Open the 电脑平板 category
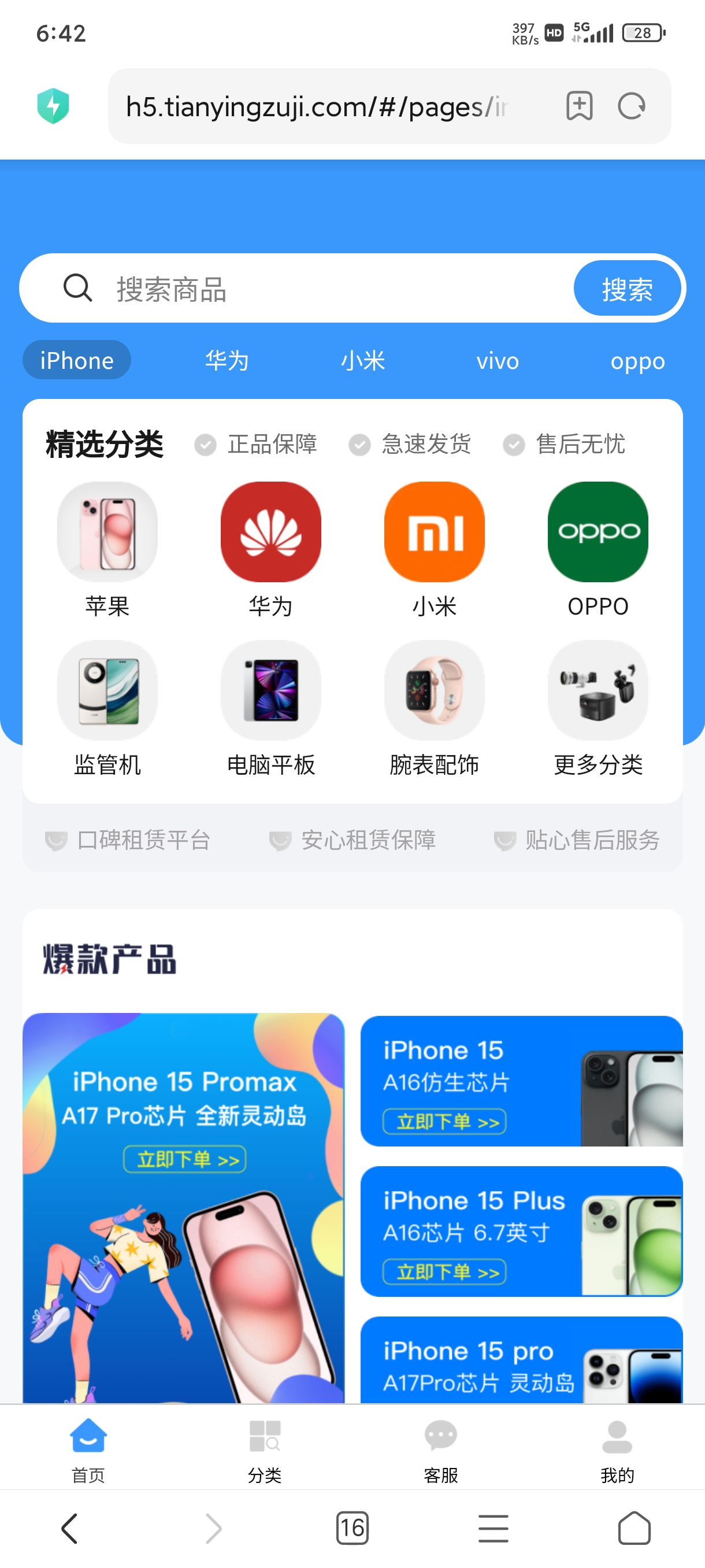This screenshot has width=705, height=1568. click(x=271, y=708)
